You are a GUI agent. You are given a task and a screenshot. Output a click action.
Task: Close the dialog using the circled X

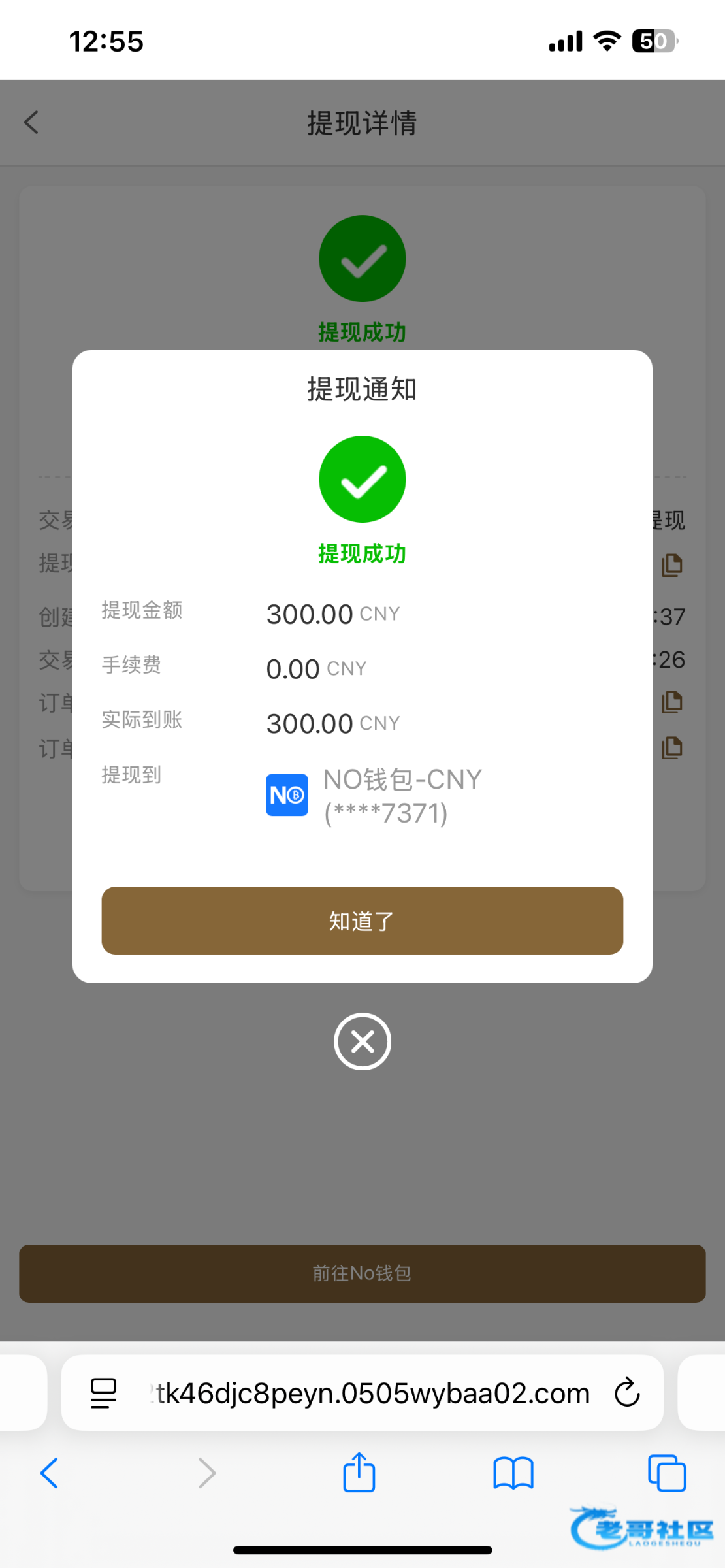coord(362,1041)
